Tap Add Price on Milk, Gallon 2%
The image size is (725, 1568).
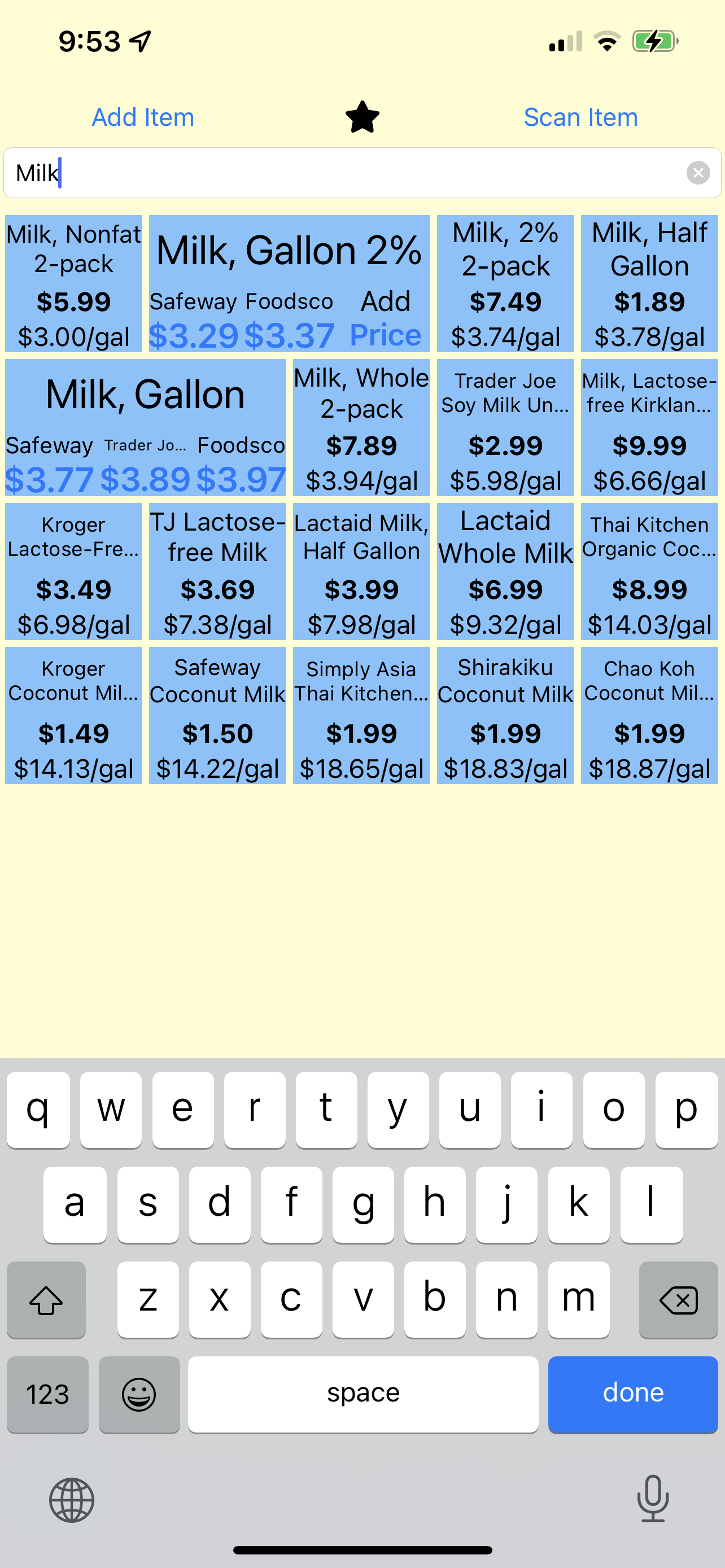point(385,318)
